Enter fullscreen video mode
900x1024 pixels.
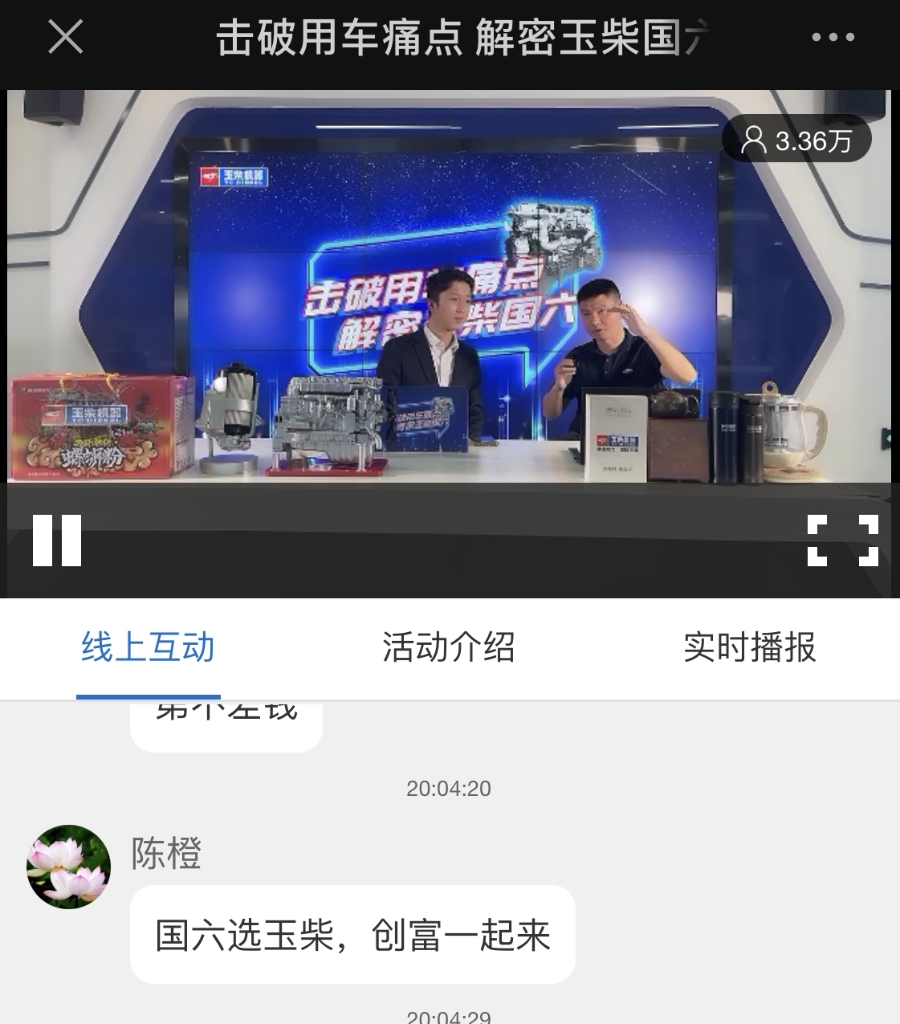[842, 541]
